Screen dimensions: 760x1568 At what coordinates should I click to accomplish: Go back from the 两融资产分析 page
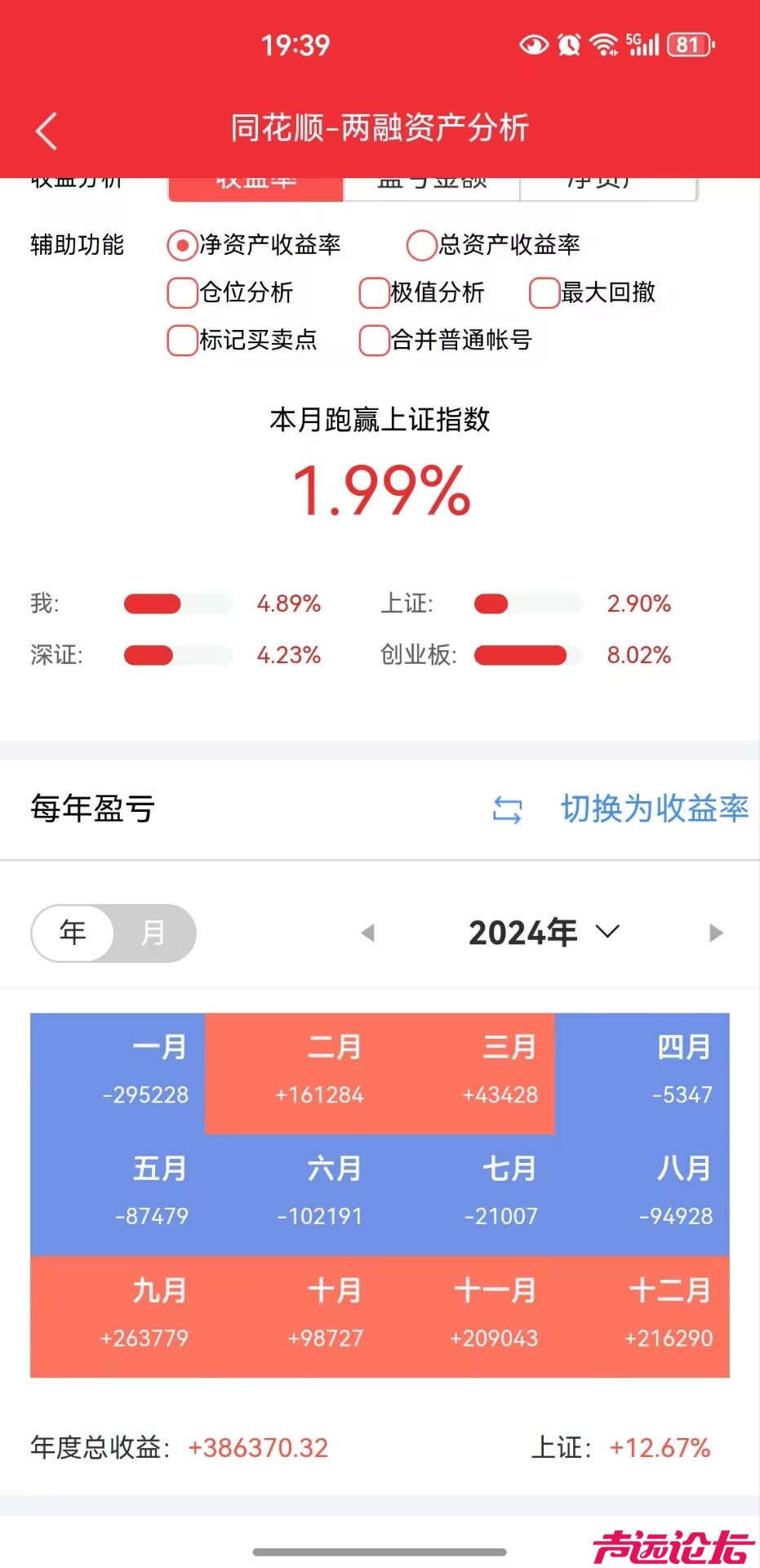point(47,131)
